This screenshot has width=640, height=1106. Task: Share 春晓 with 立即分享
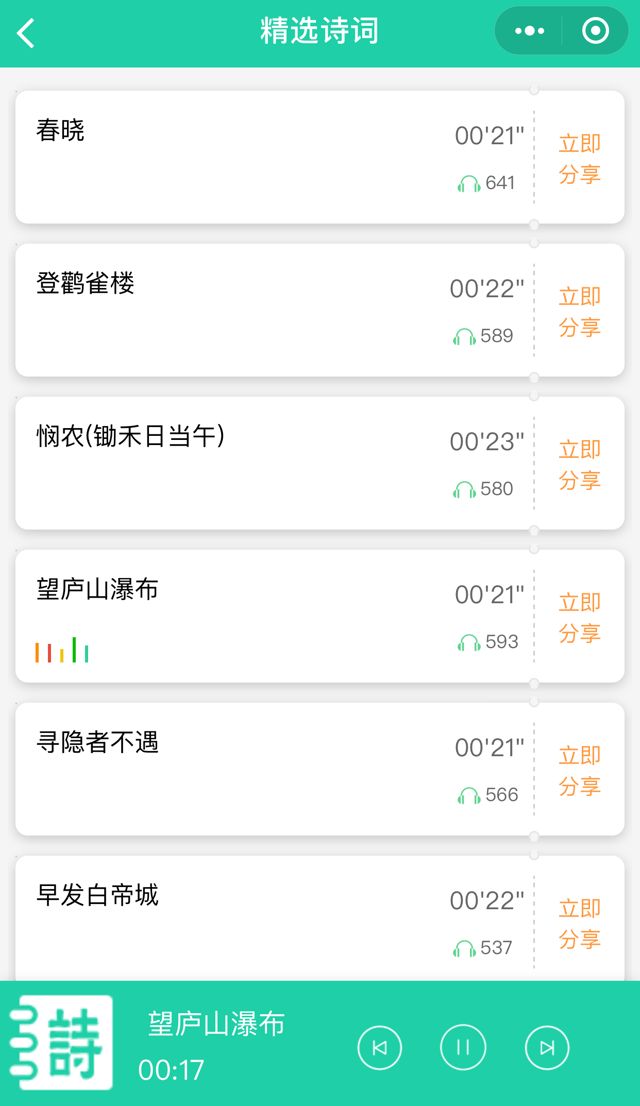(580, 158)
